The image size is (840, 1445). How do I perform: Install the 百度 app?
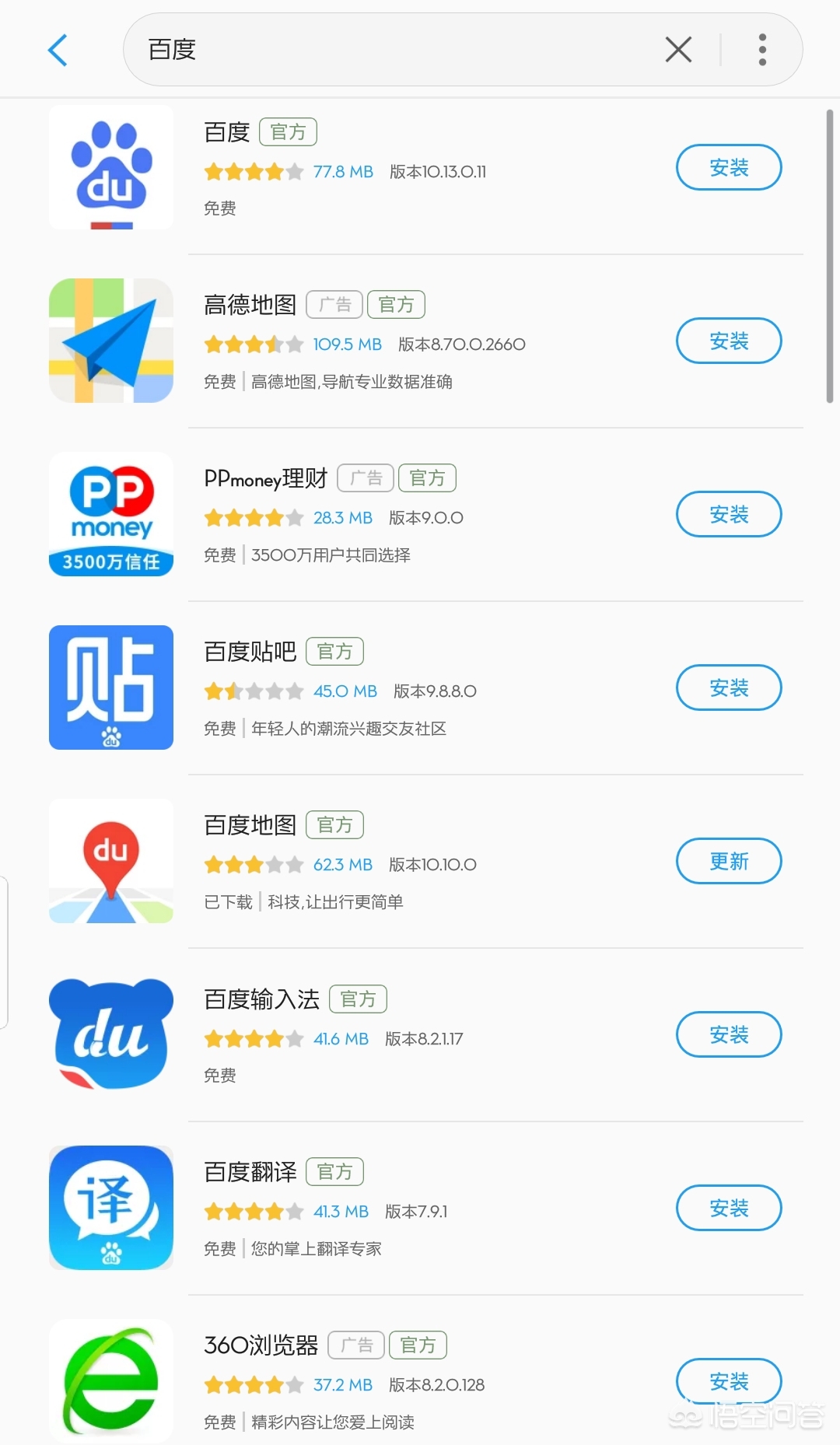click(728, 167)
